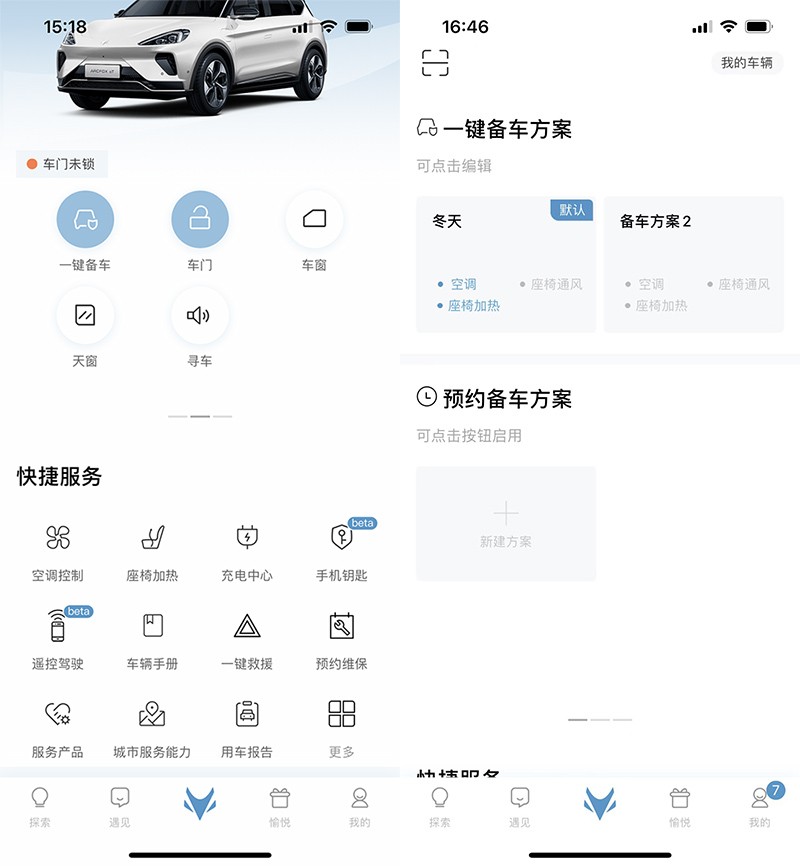Activate 一键备车 round button
This screenshot has width=800, height=866.
click(x=85, y=219)
